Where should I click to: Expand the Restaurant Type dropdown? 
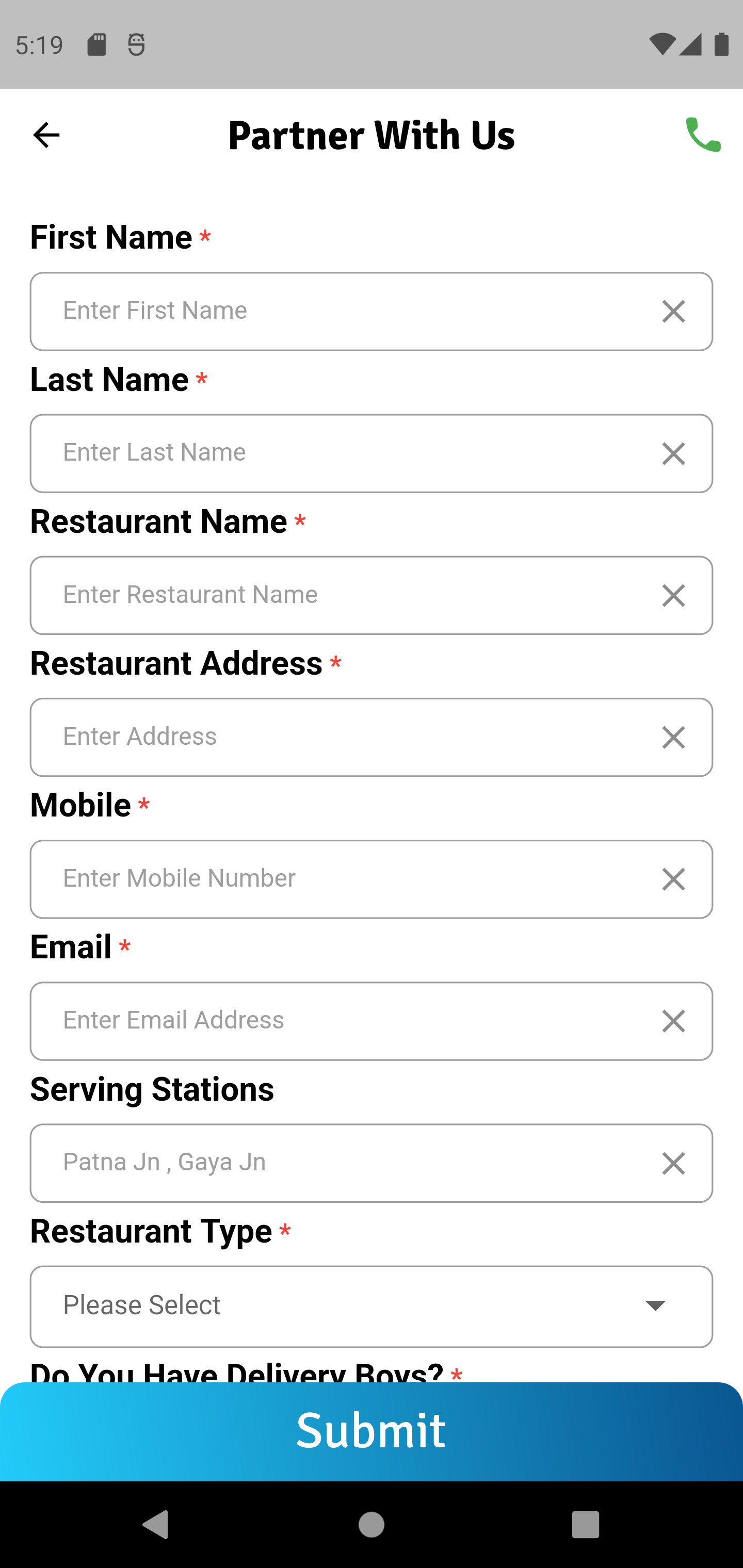371,1306
